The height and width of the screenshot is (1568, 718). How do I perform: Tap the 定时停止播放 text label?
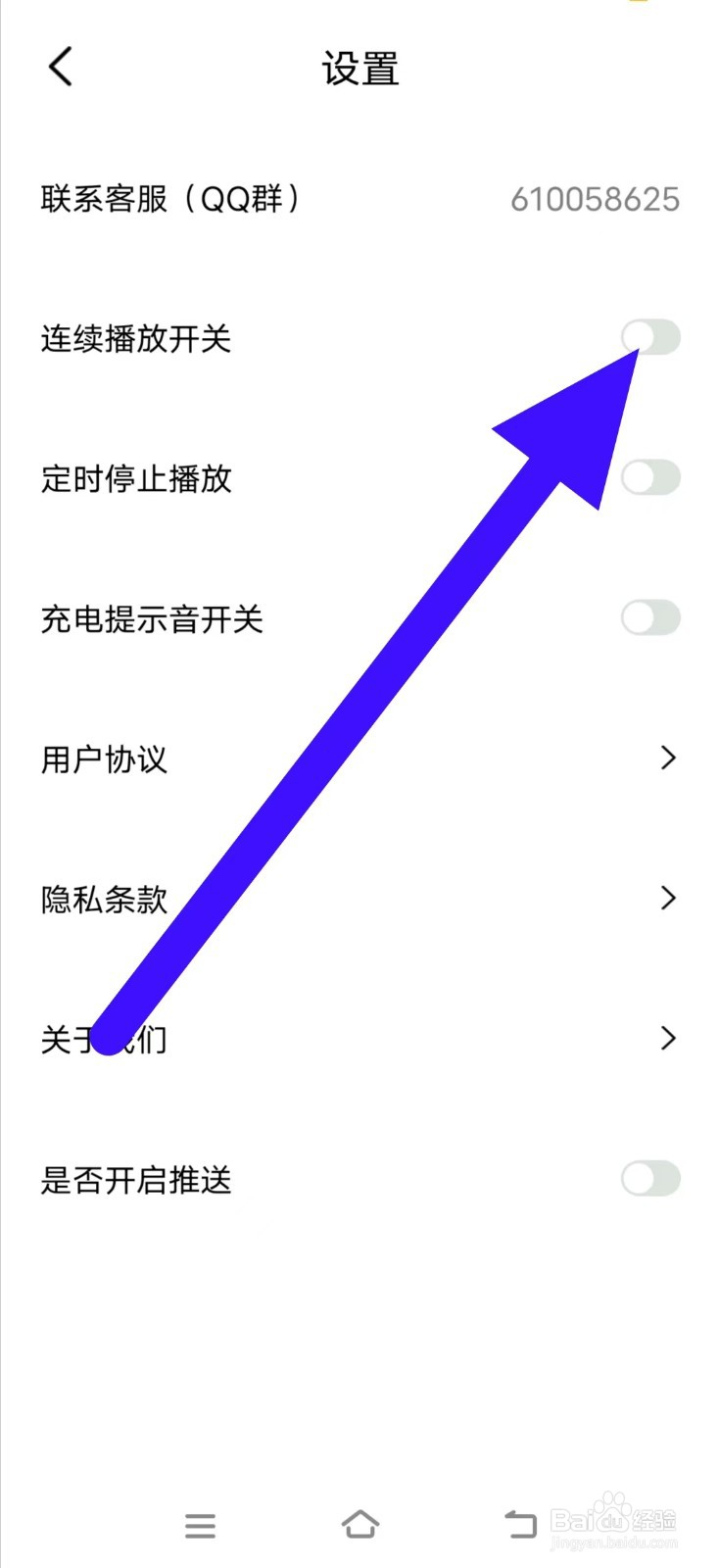click(137, 477)
